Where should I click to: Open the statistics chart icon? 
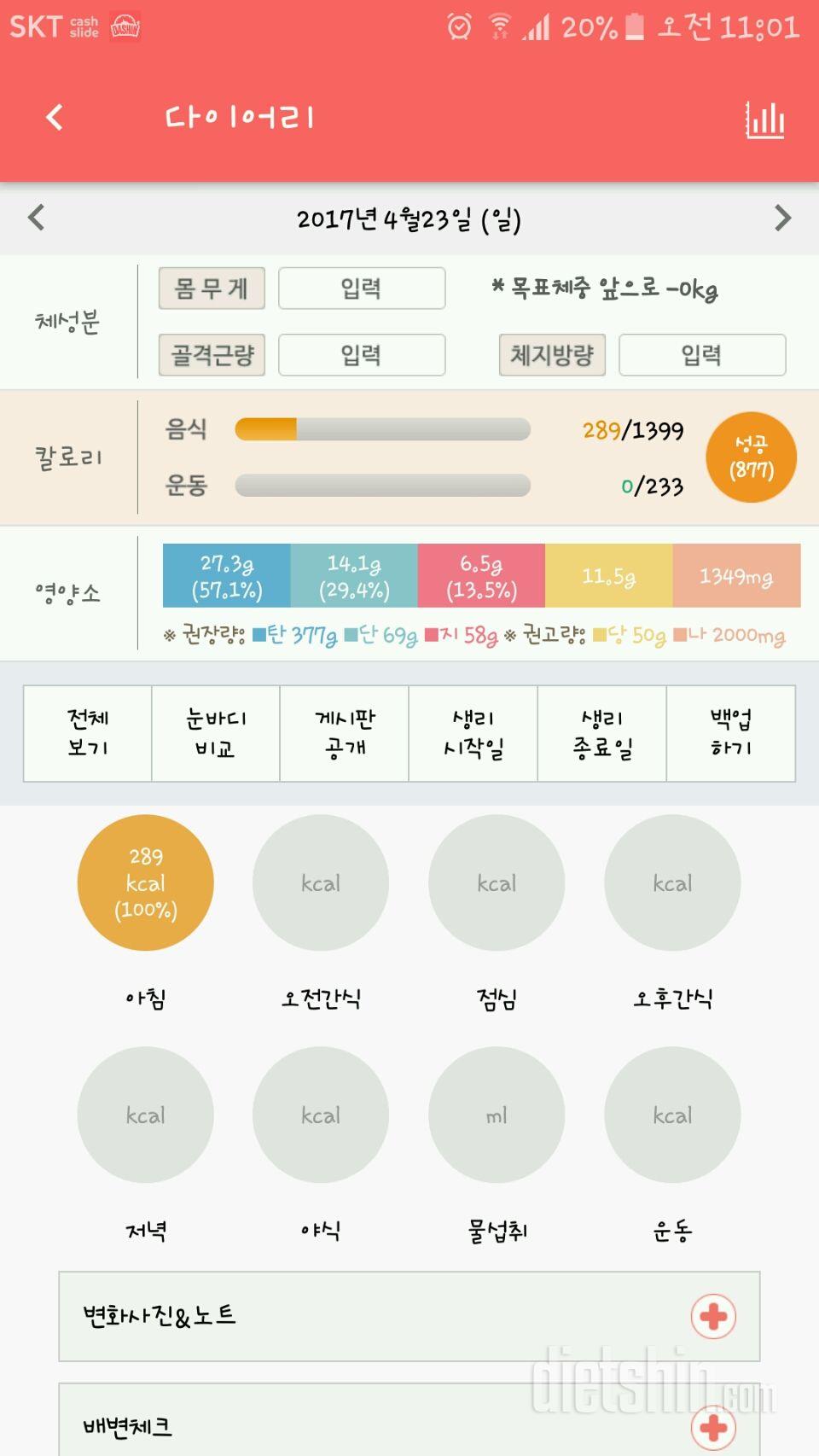[x=765, y=119]
